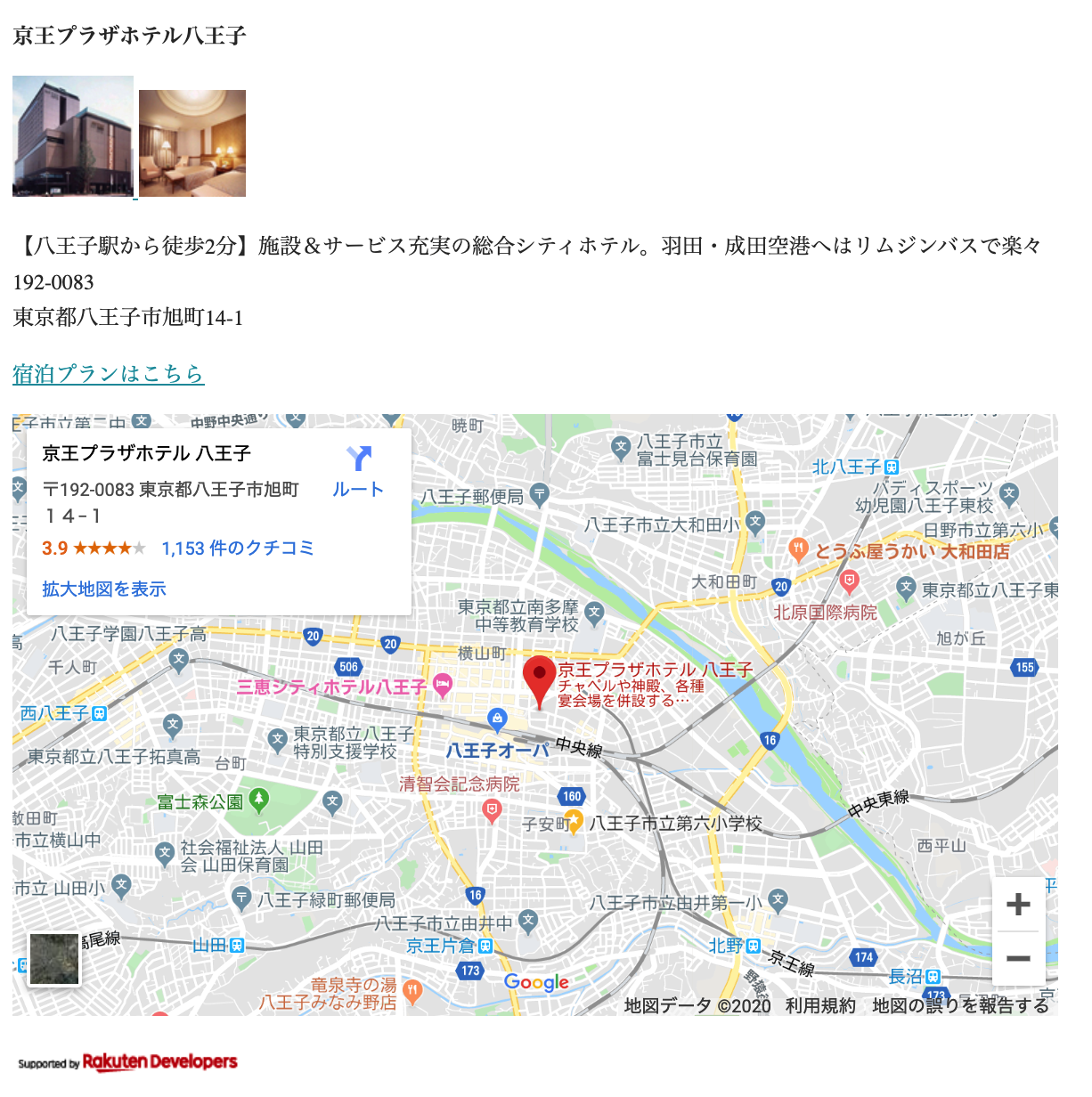Select 北原国際病院 marker on the map

coord(849,583)
